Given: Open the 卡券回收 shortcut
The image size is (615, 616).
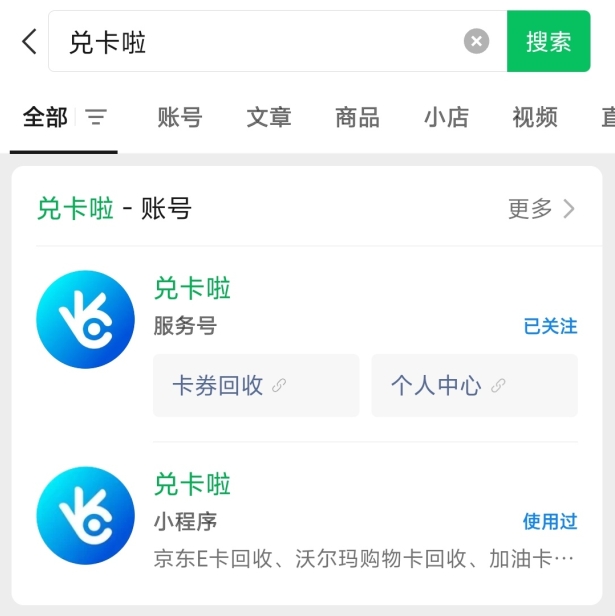Looking at the screenshot, I should [x=255, y=385].
